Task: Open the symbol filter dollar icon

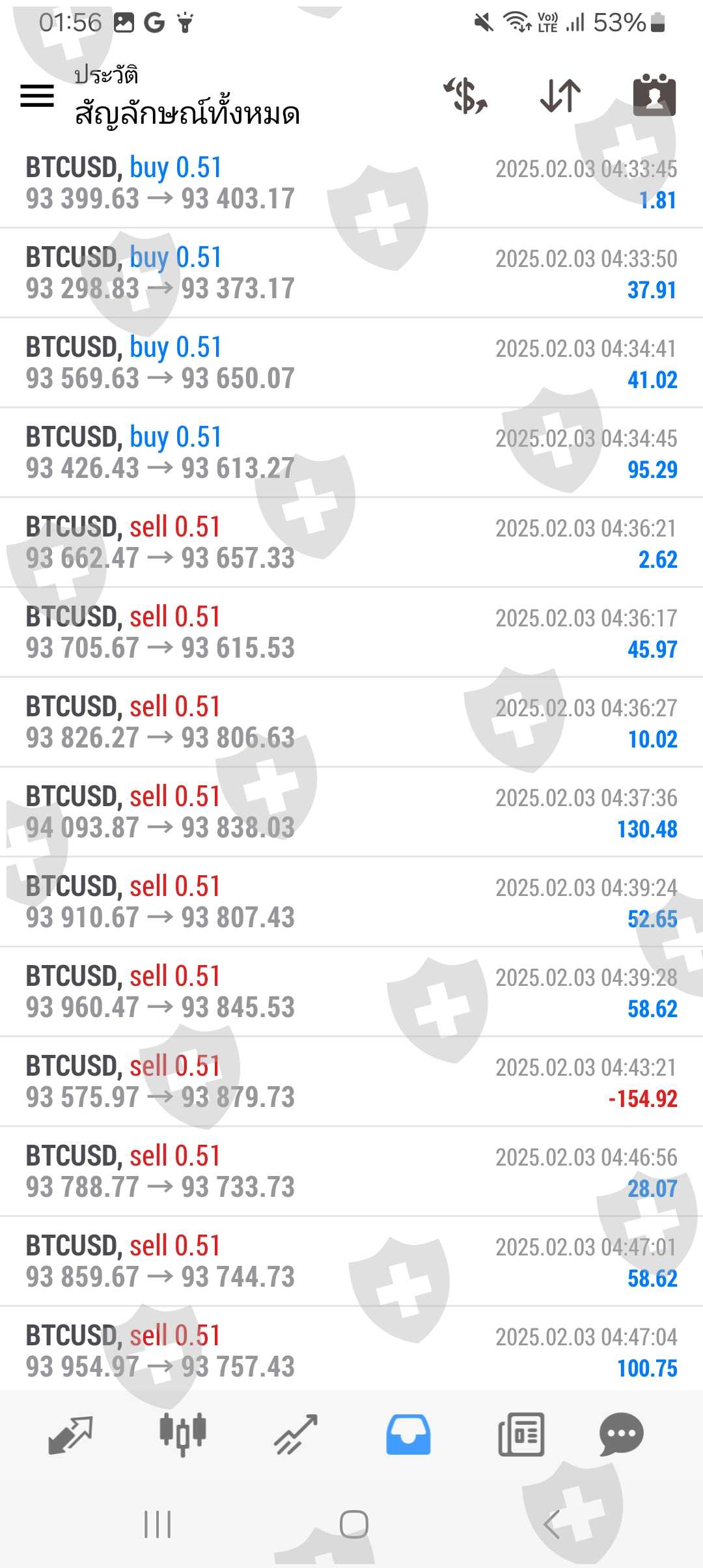Action: point(465,96)
